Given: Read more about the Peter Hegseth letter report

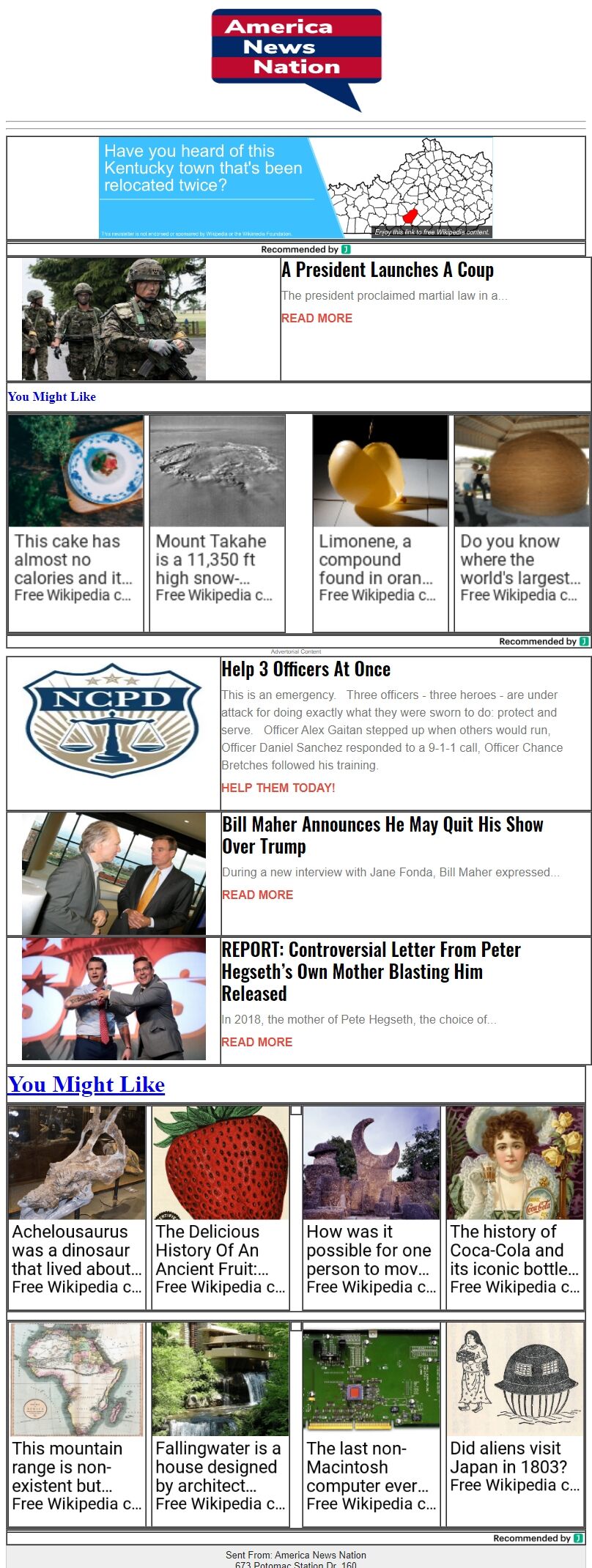Looking at the screenshot, I should pyautogui.click(x=256, y=1042).
